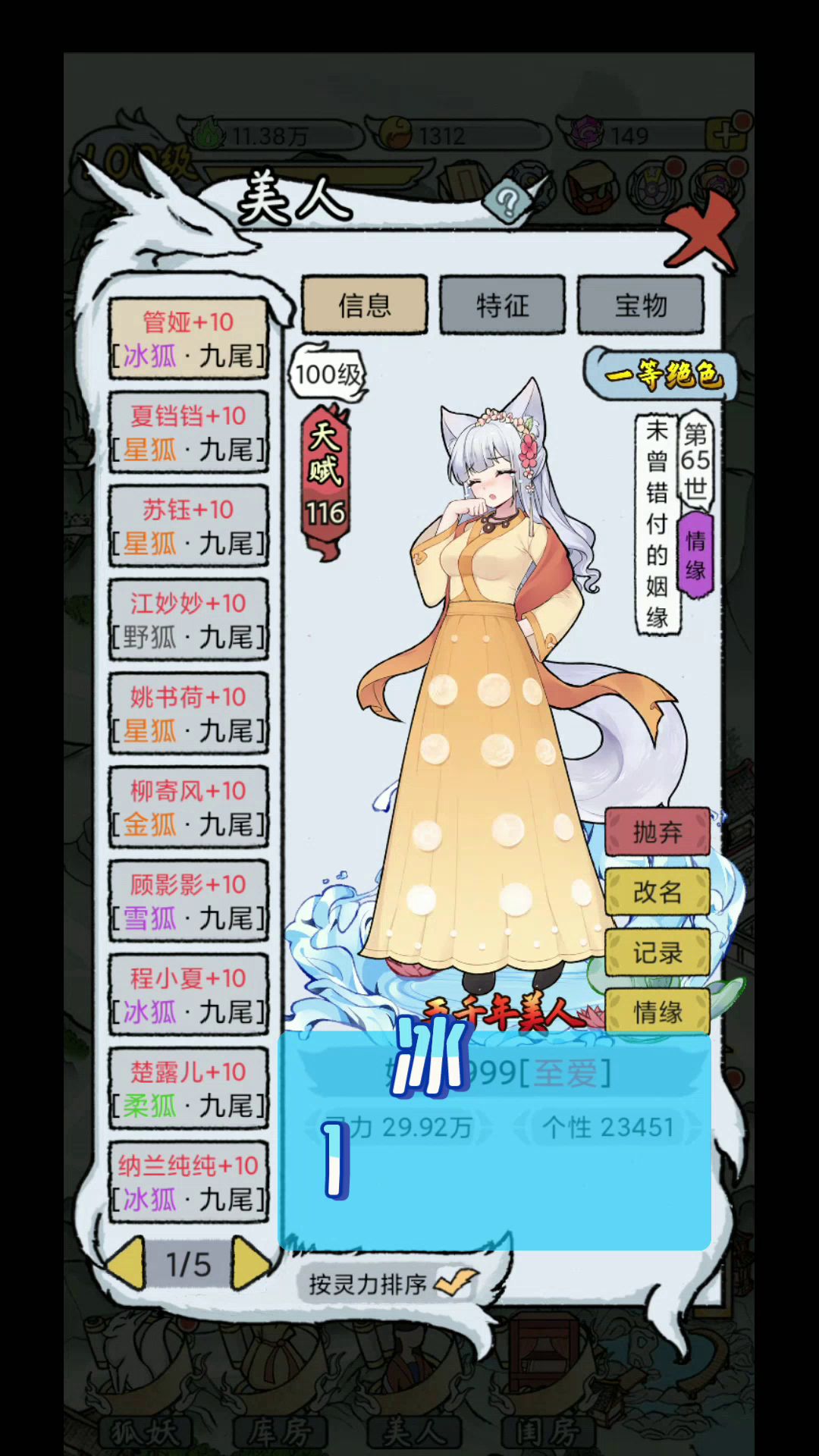
Task: Select 夏铛铛+10 from the list
Action: [x=188, y=433]
